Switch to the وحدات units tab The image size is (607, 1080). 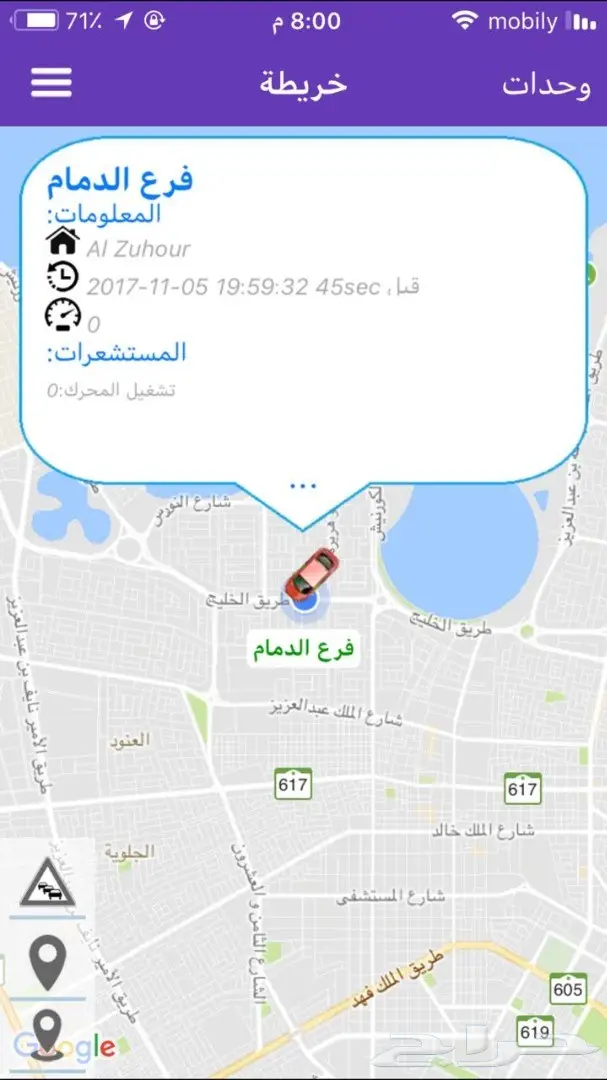(545, 84)
